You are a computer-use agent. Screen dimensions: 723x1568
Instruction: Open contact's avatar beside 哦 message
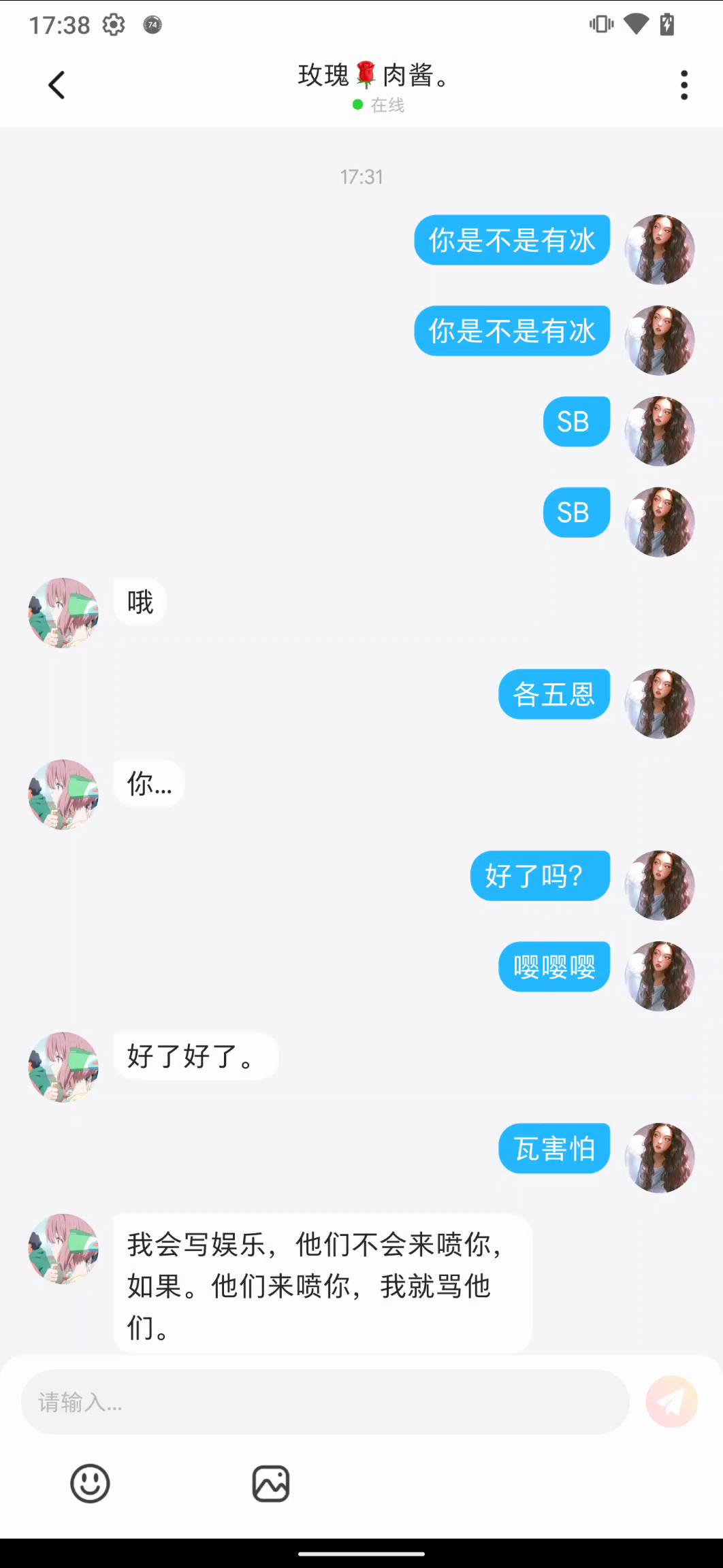63,612
